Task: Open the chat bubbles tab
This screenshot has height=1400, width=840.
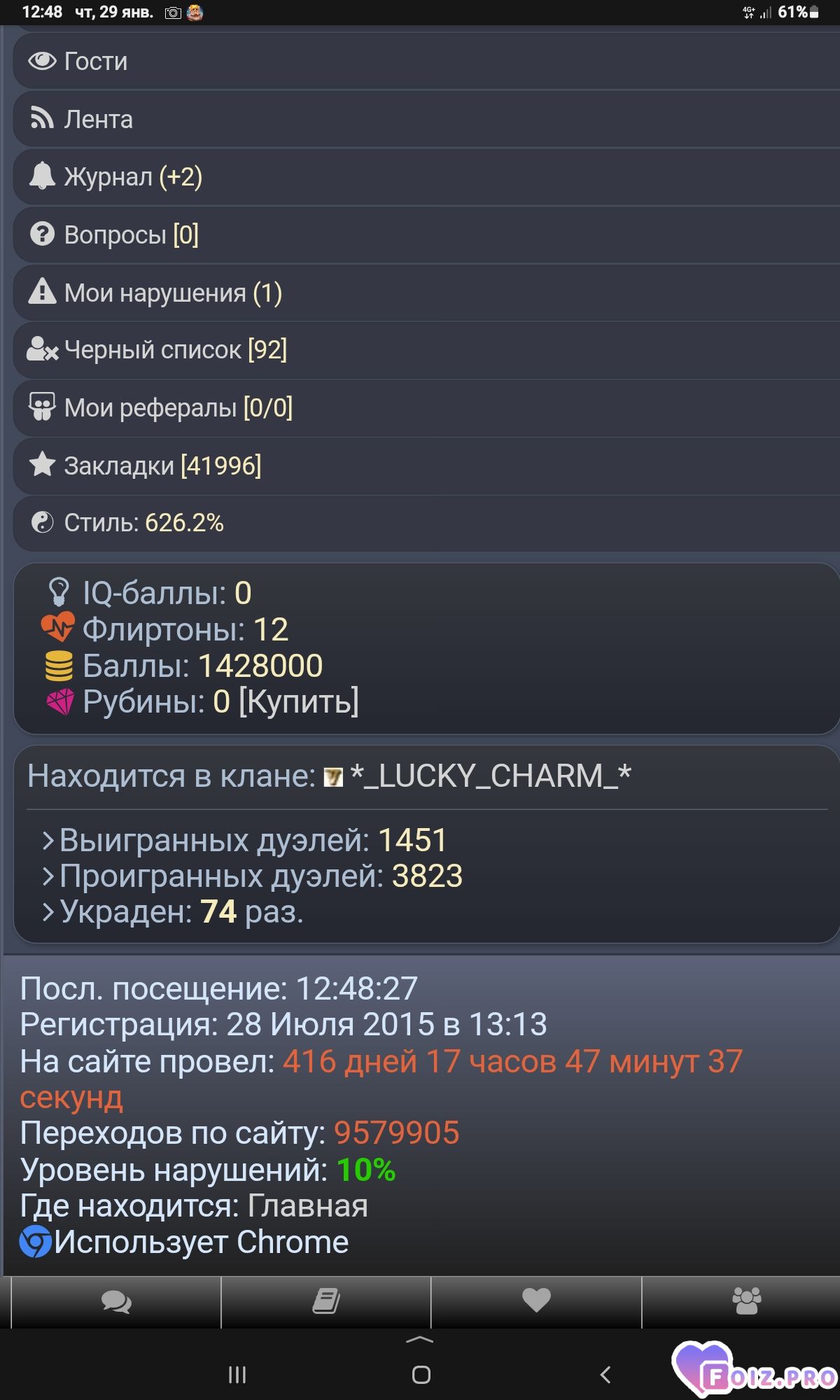Action: (116, 1301)
